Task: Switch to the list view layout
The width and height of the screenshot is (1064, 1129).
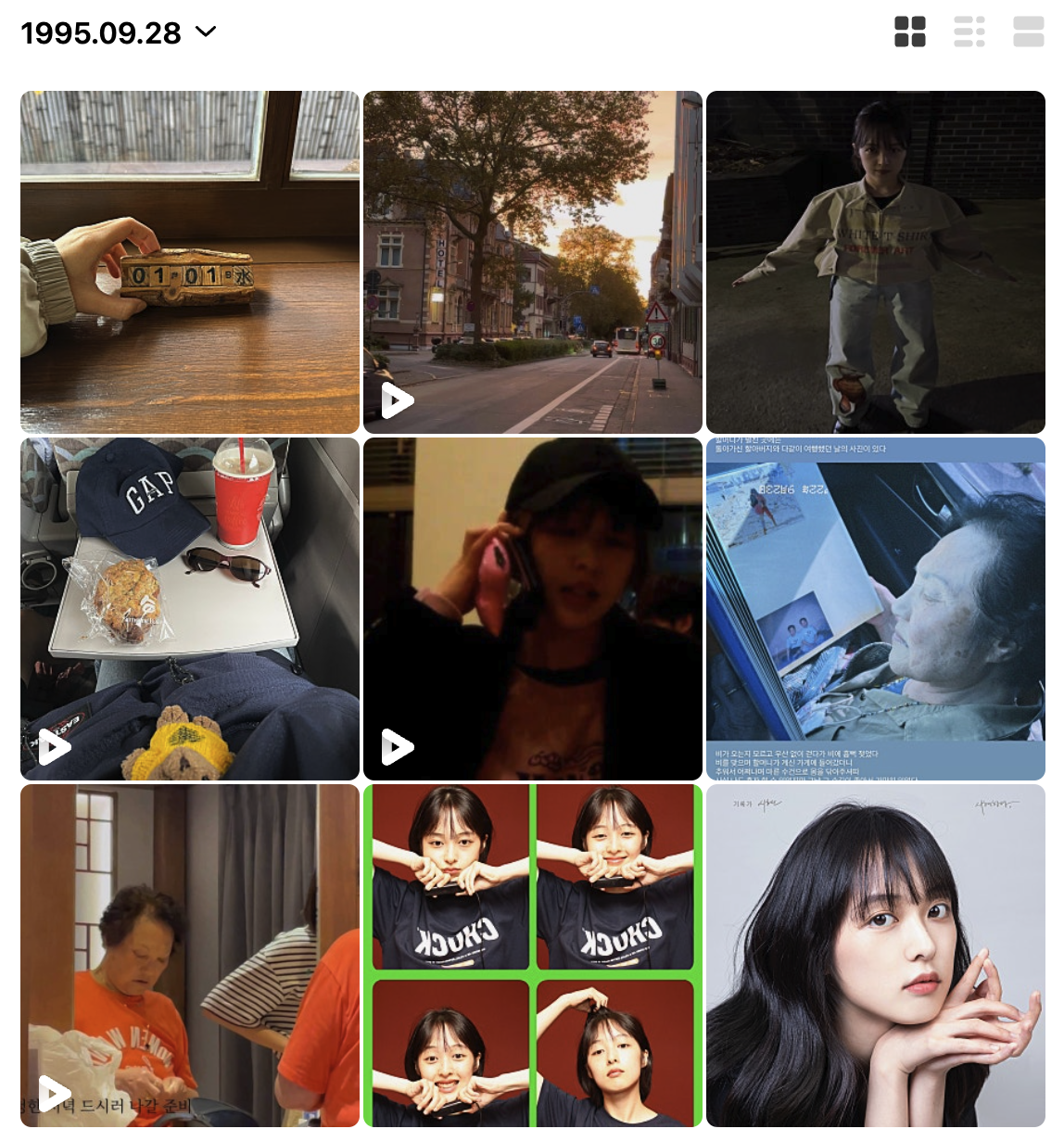Action: [x=969, y=32]
